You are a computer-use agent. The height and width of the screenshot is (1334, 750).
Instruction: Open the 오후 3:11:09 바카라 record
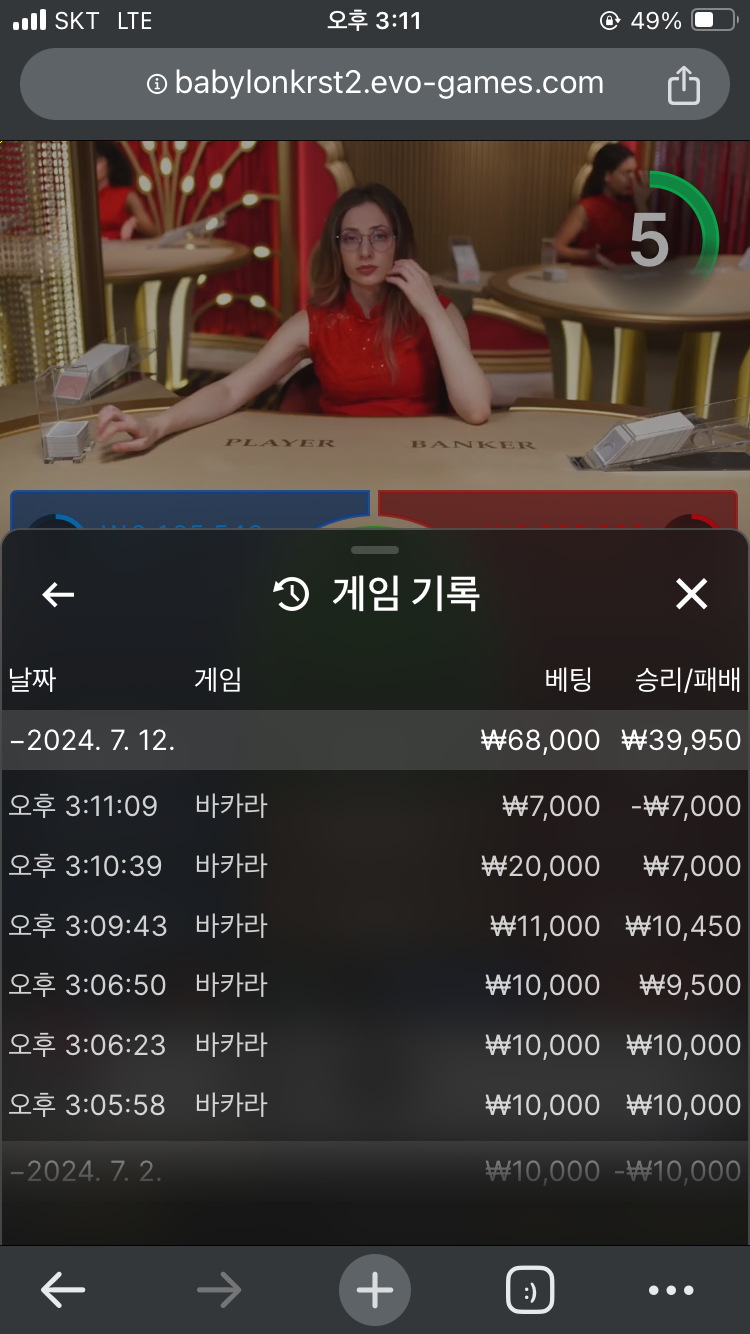coord(375,806)
